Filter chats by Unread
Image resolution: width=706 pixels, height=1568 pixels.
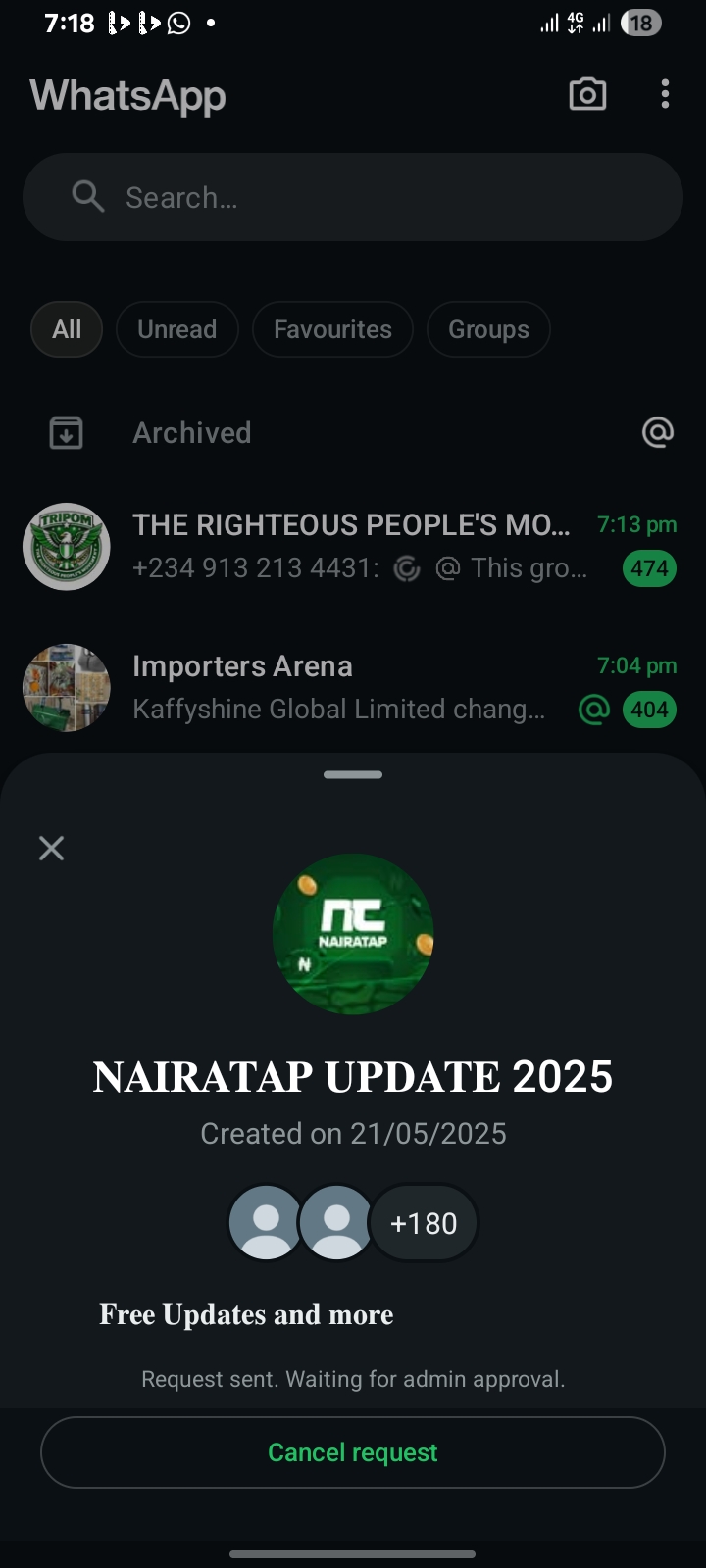pos(177,329)
